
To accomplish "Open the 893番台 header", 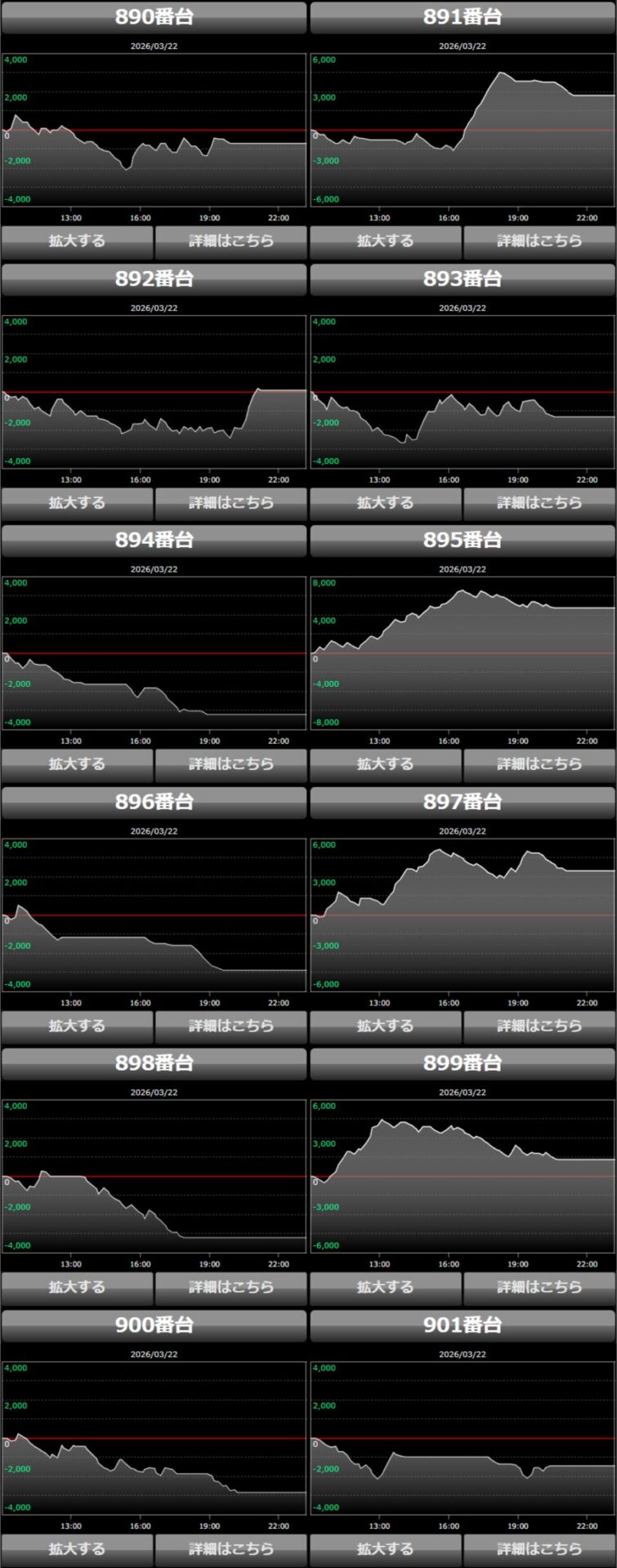I will [463, 278].
